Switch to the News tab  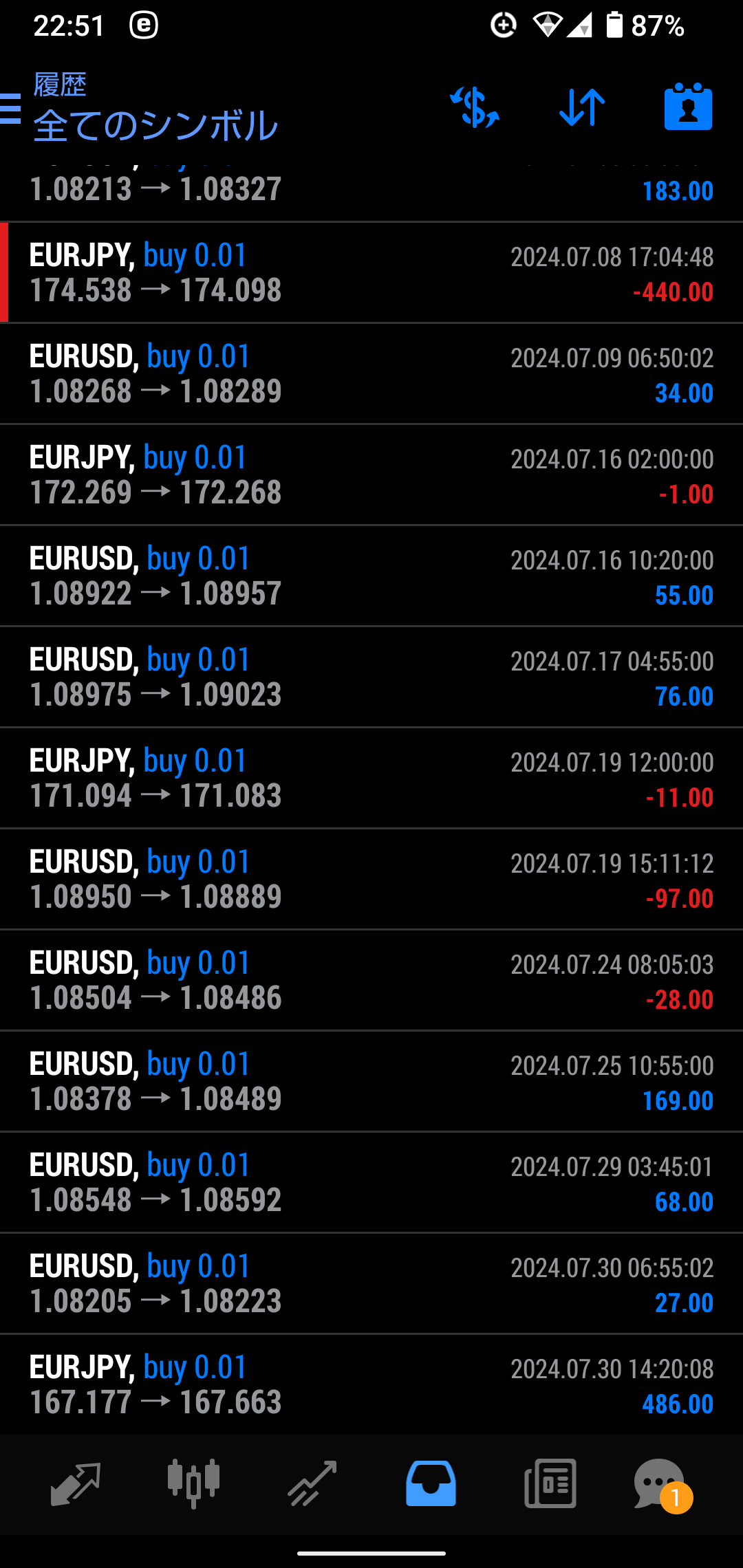550,1483
